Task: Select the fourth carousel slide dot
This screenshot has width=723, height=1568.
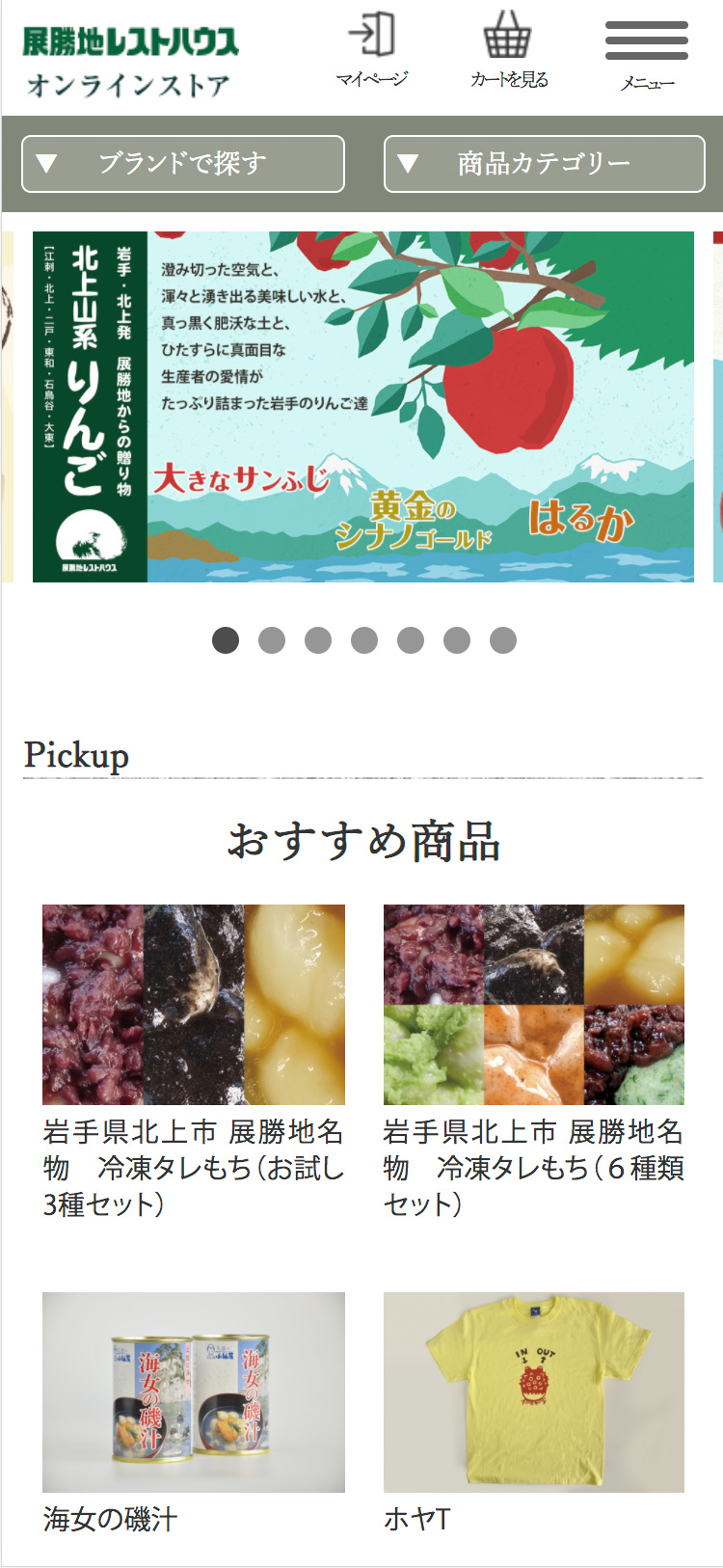Action: pyautogui.click(x=364, y=640)
